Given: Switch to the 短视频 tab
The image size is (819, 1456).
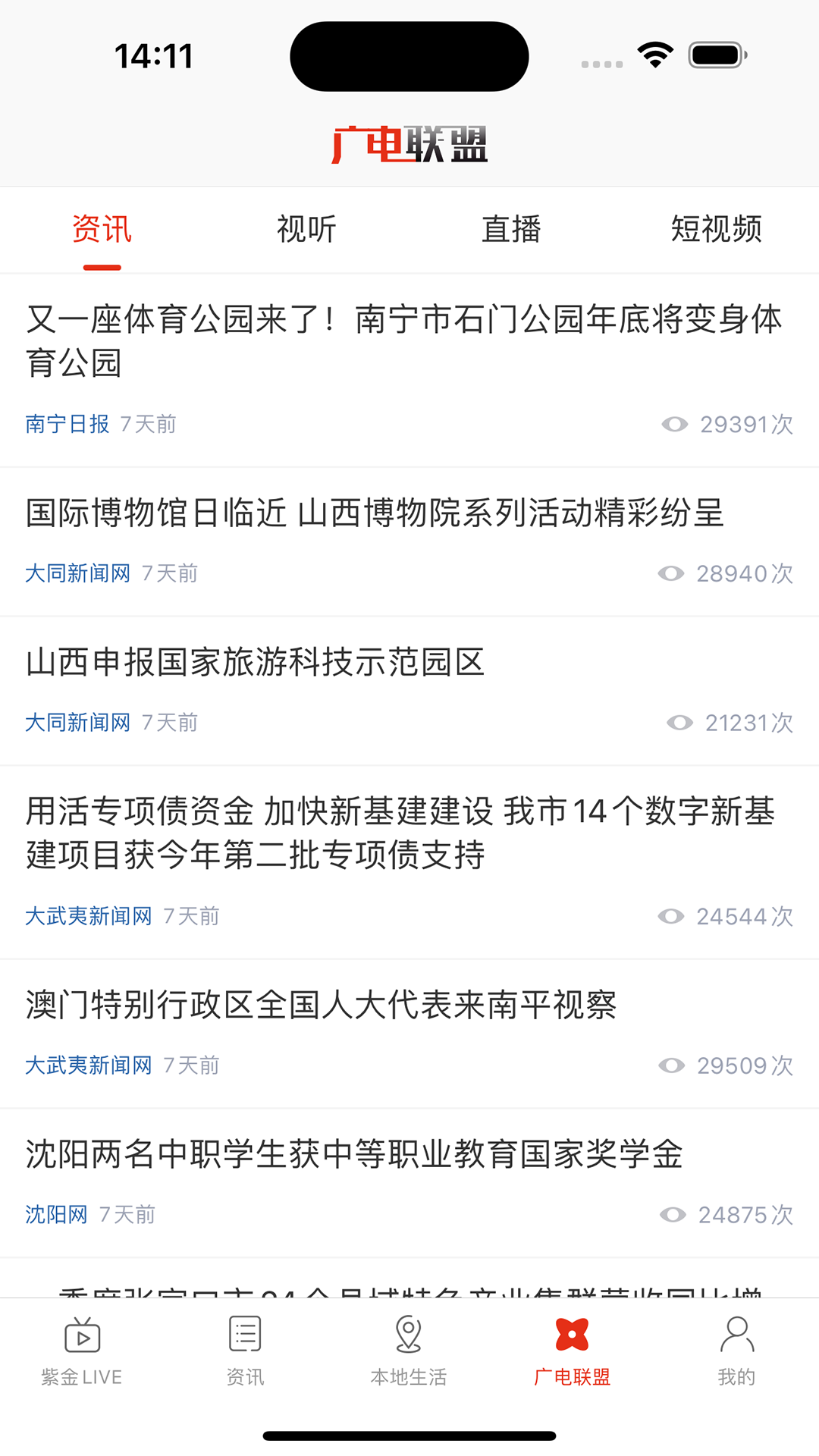Looking at the screenshot, I should [x=717, y=230].
